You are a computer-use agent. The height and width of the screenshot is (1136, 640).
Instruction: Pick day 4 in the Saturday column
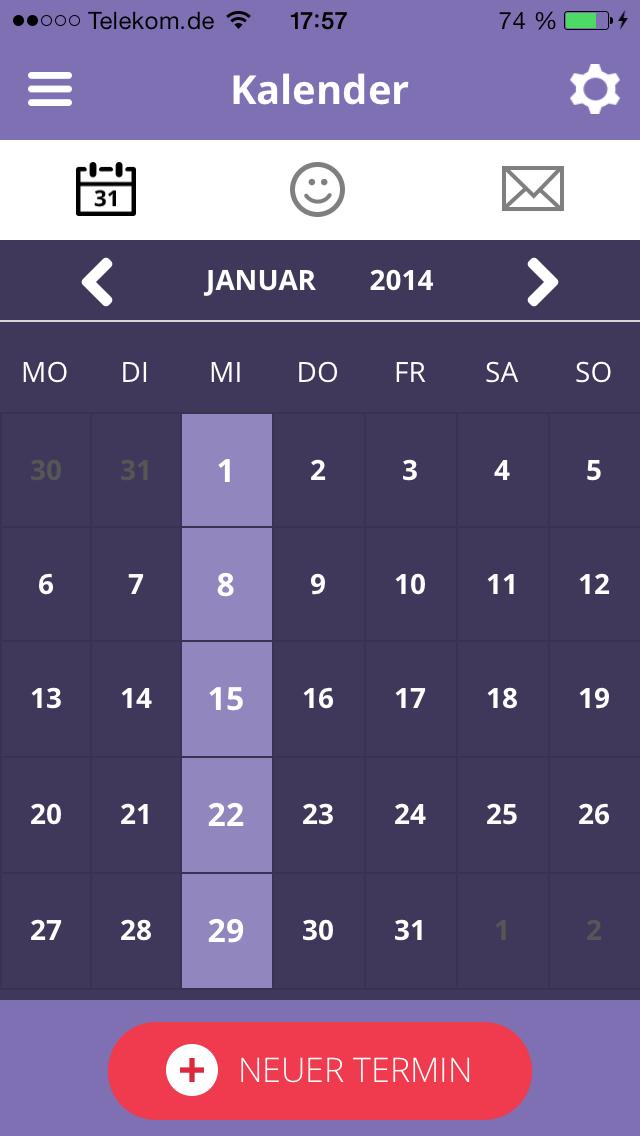(502, 470)
